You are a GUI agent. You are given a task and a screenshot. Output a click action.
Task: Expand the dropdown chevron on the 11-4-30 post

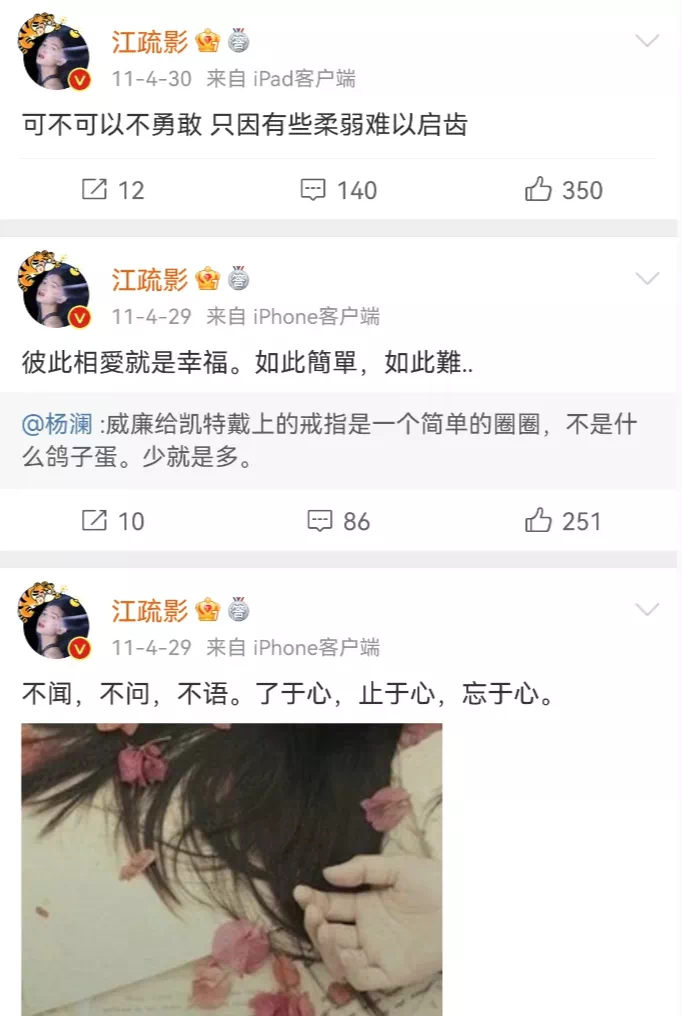(648, 41)
